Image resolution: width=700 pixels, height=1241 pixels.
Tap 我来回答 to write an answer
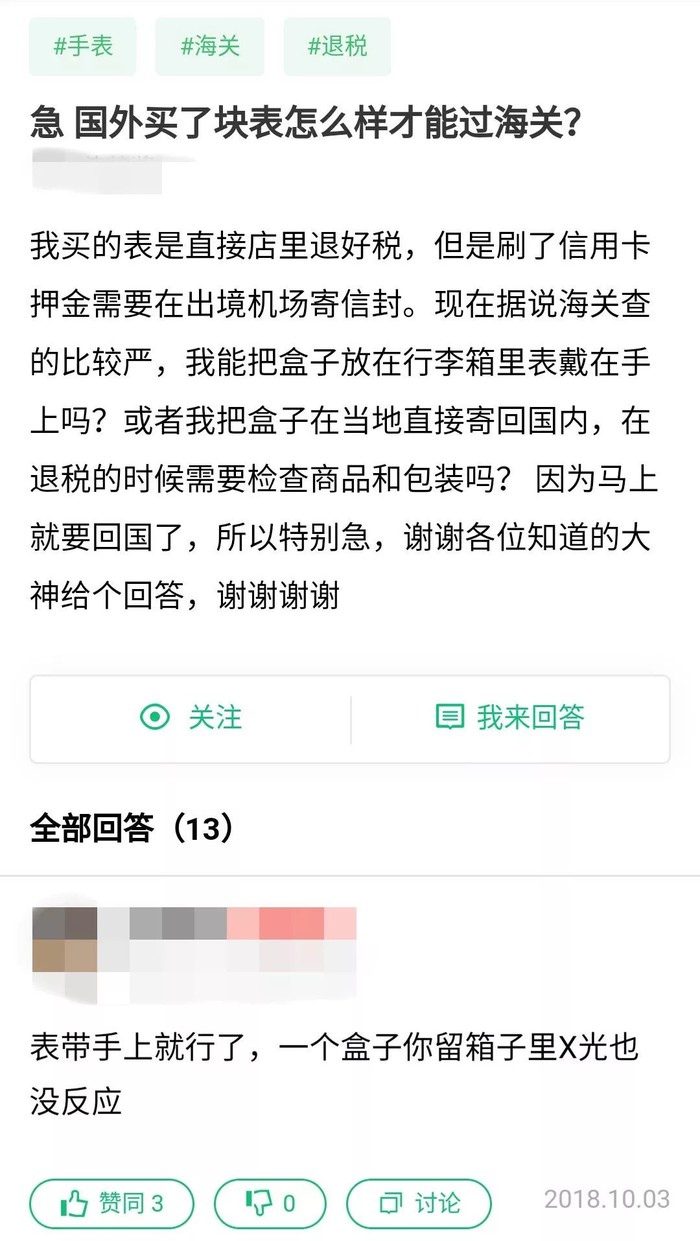tap(510, 717)
